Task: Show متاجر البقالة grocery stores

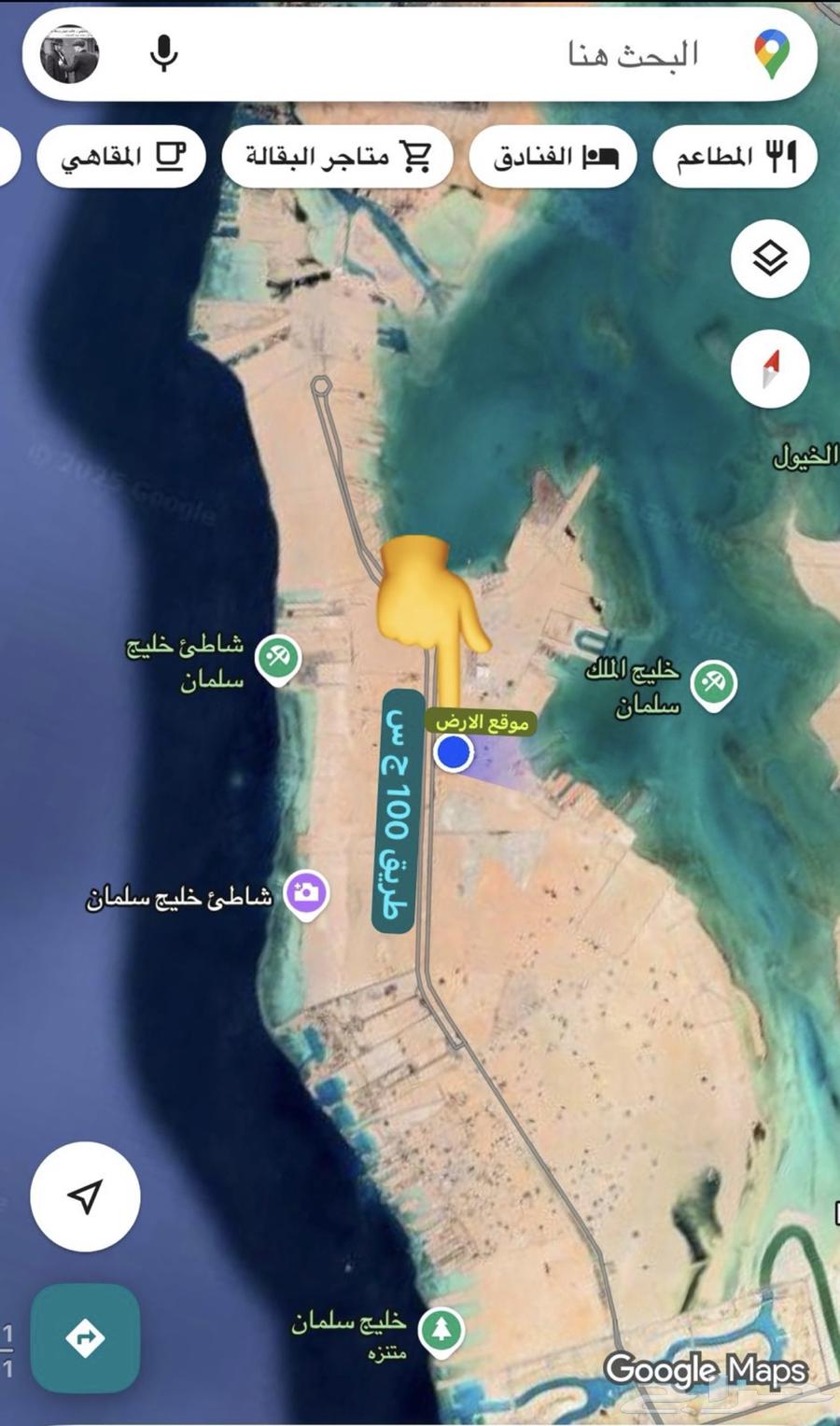Action: [337, 157]
